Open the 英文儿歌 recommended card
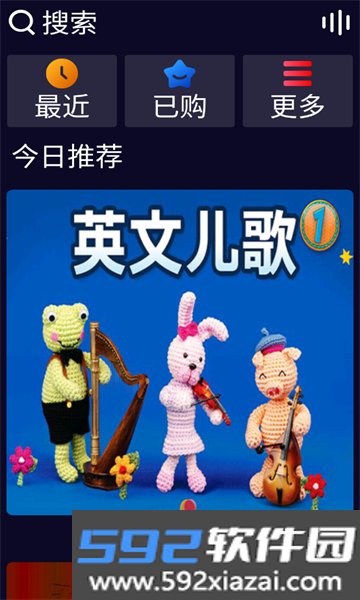Screen dimensions: 360x600 [180, 352]
